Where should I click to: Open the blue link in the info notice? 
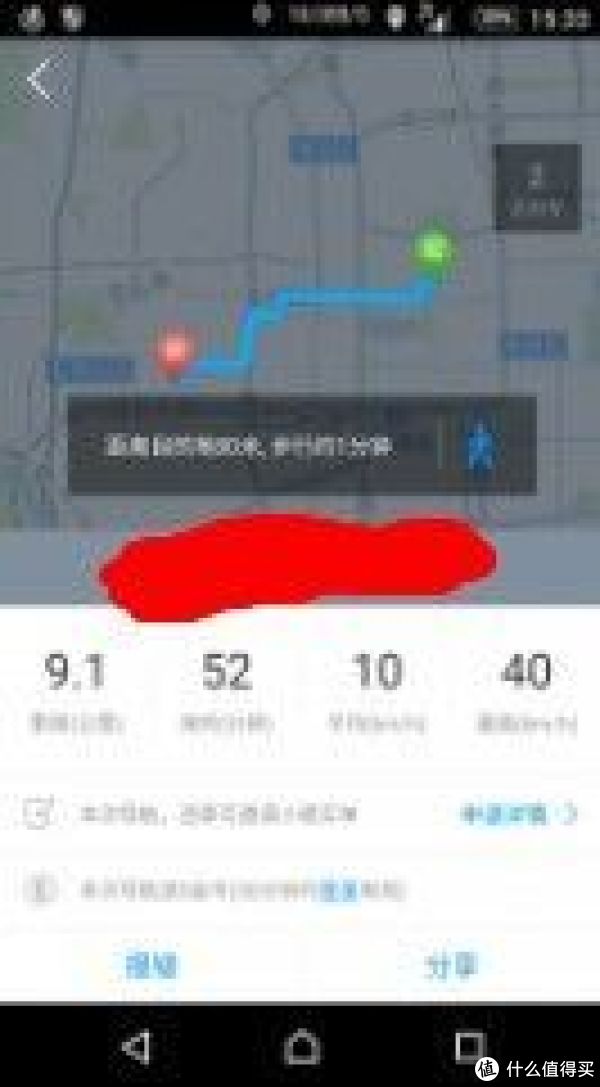pos(339,890)
